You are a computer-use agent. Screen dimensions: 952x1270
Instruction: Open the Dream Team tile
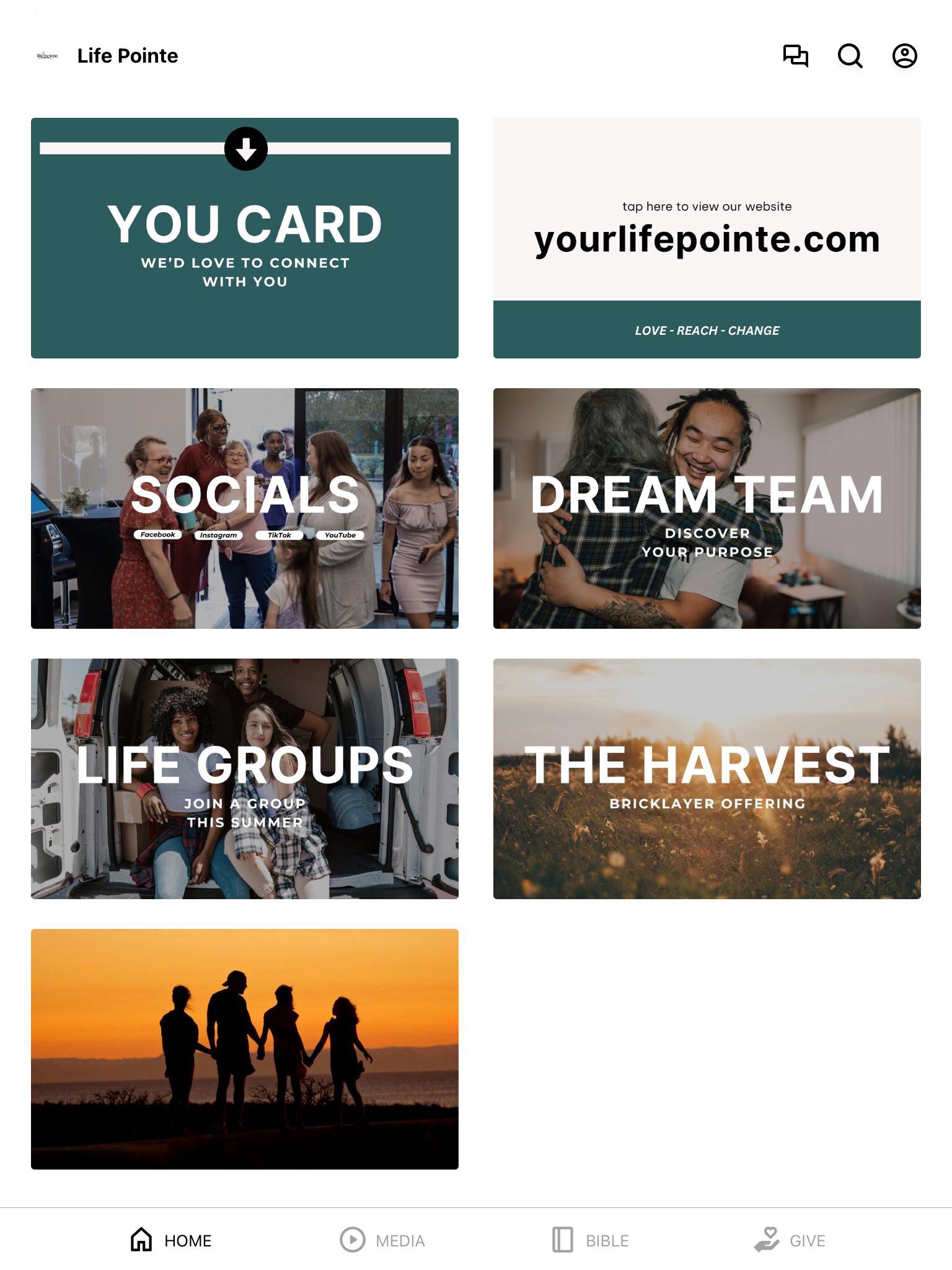(x=707, y=508)
